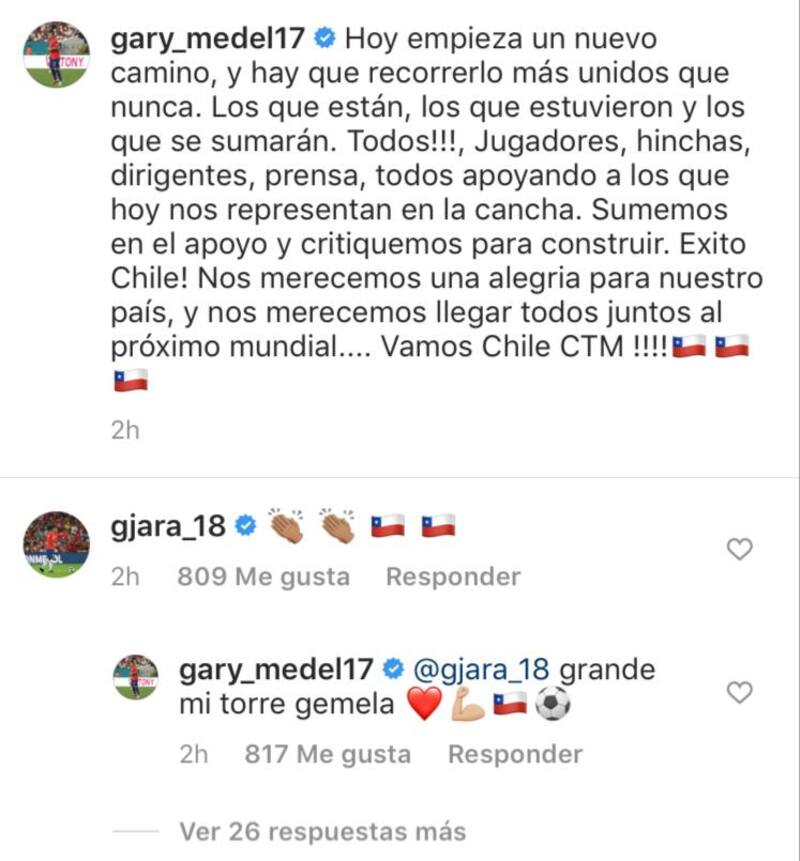View the 817 Me gusta list
This screenshot has height=861, width=800.
tap(327, 754)
